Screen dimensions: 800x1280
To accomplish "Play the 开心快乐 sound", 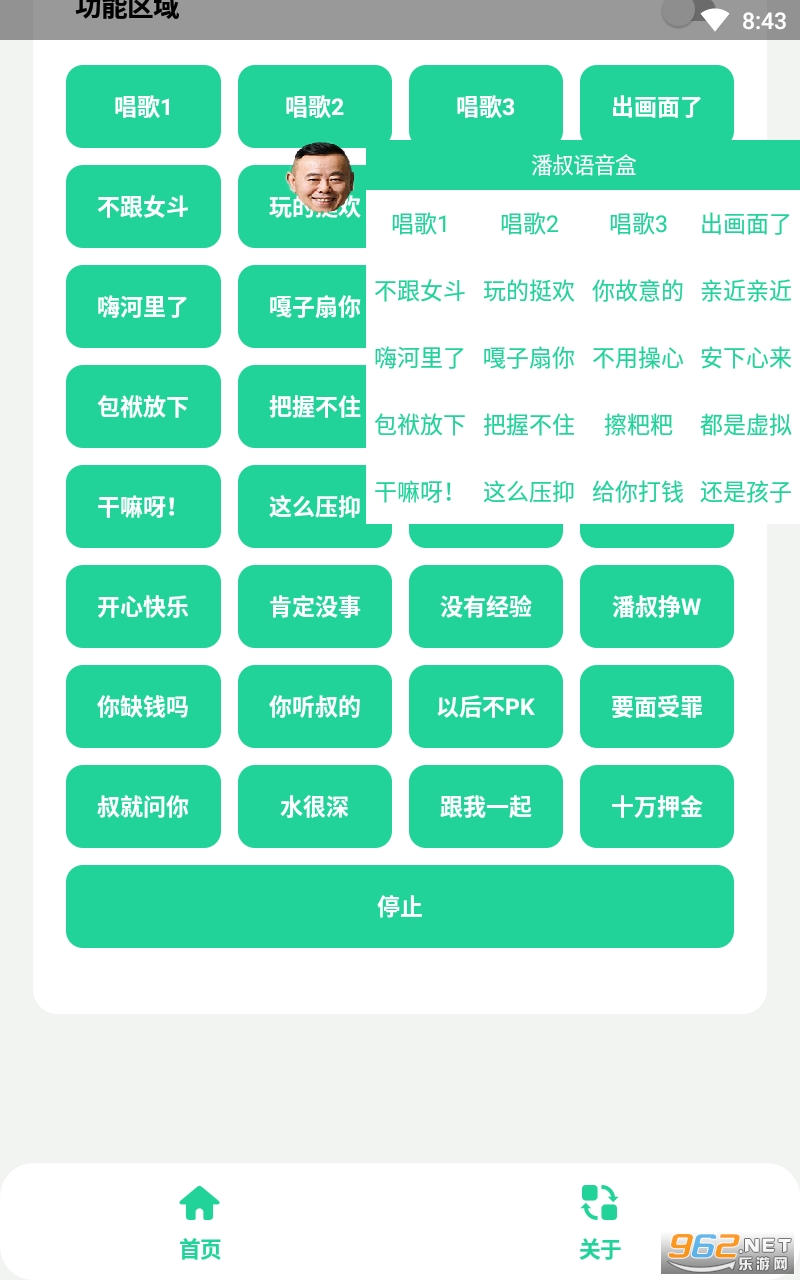I will pos(143,606).
